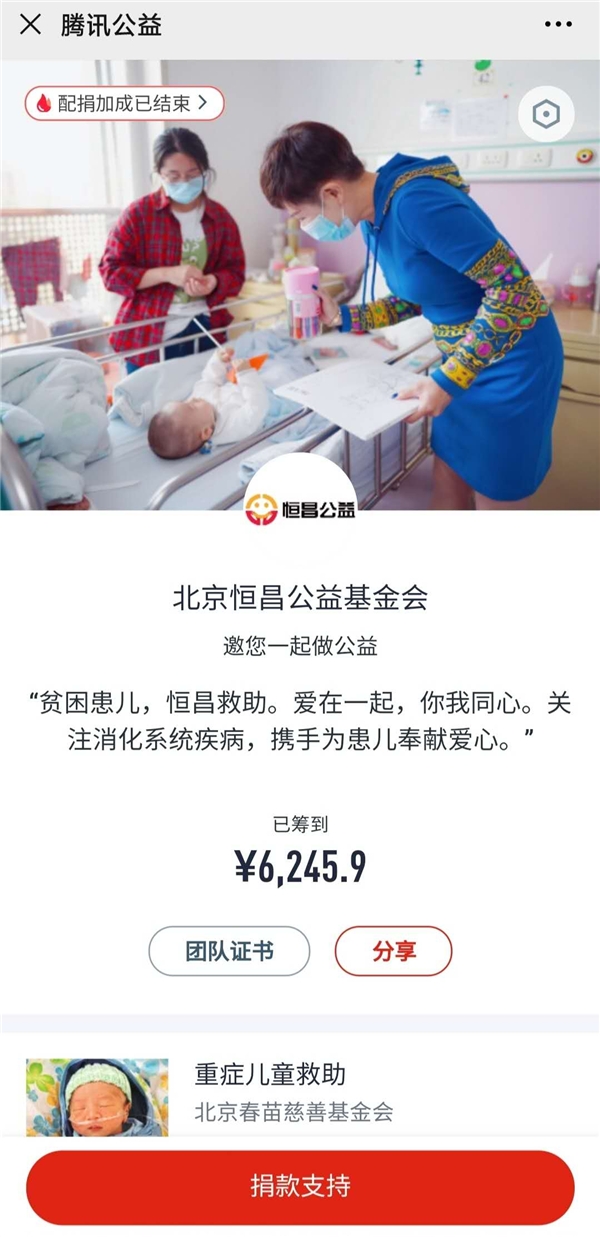
Task: Open the three-dot overflow menu
Action: 558,25
